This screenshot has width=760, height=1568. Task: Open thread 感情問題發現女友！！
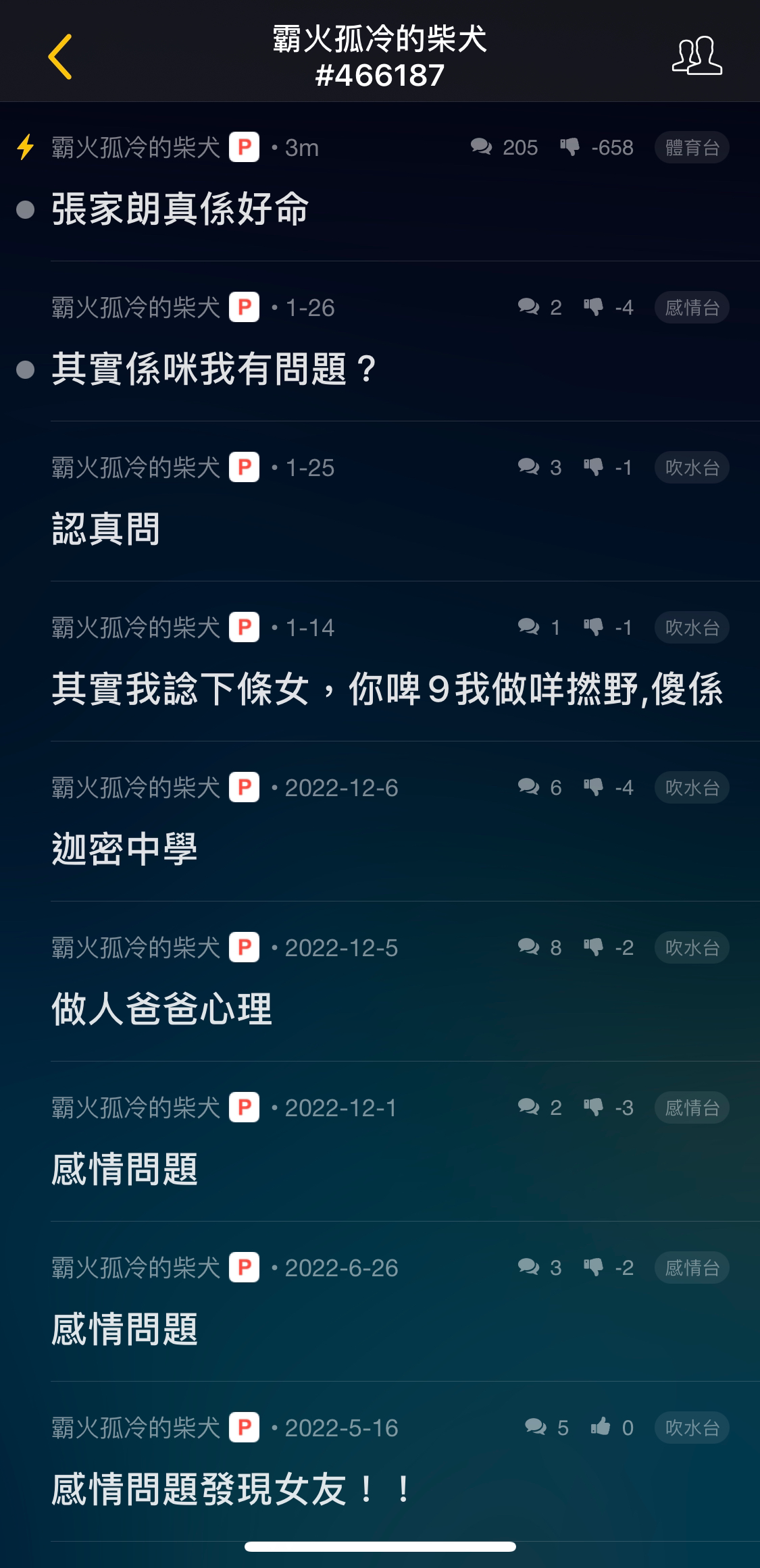pos(231,1489)
